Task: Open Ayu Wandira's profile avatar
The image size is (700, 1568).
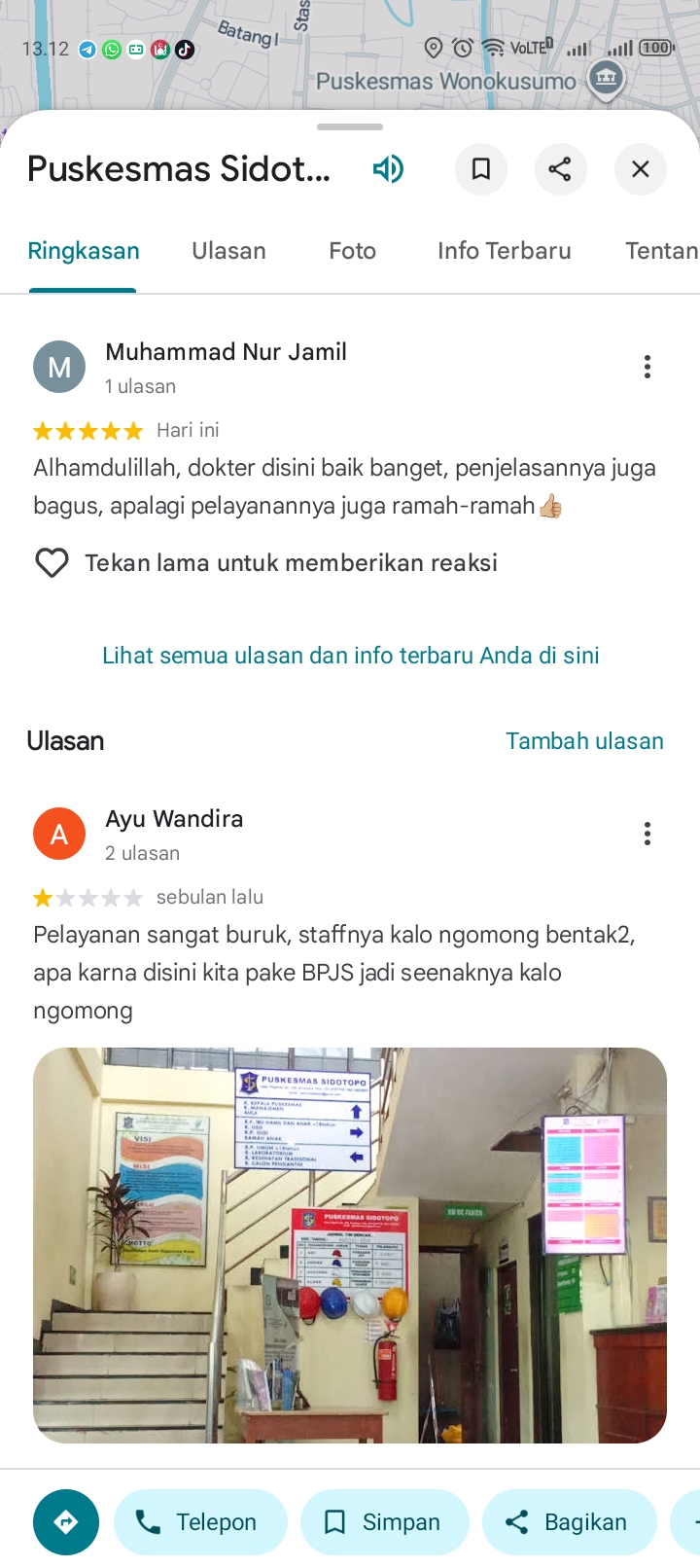Action: click(59, 834)
